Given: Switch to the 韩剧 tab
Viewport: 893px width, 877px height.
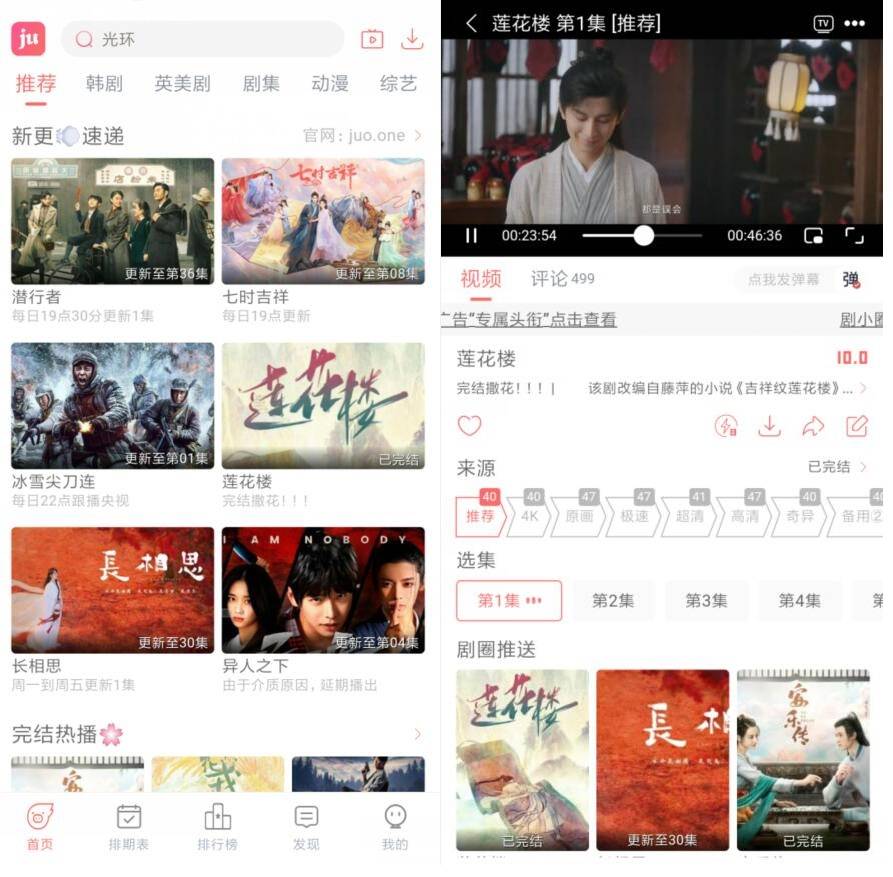Looking at the screenshot, I should [x=104, y=84].
